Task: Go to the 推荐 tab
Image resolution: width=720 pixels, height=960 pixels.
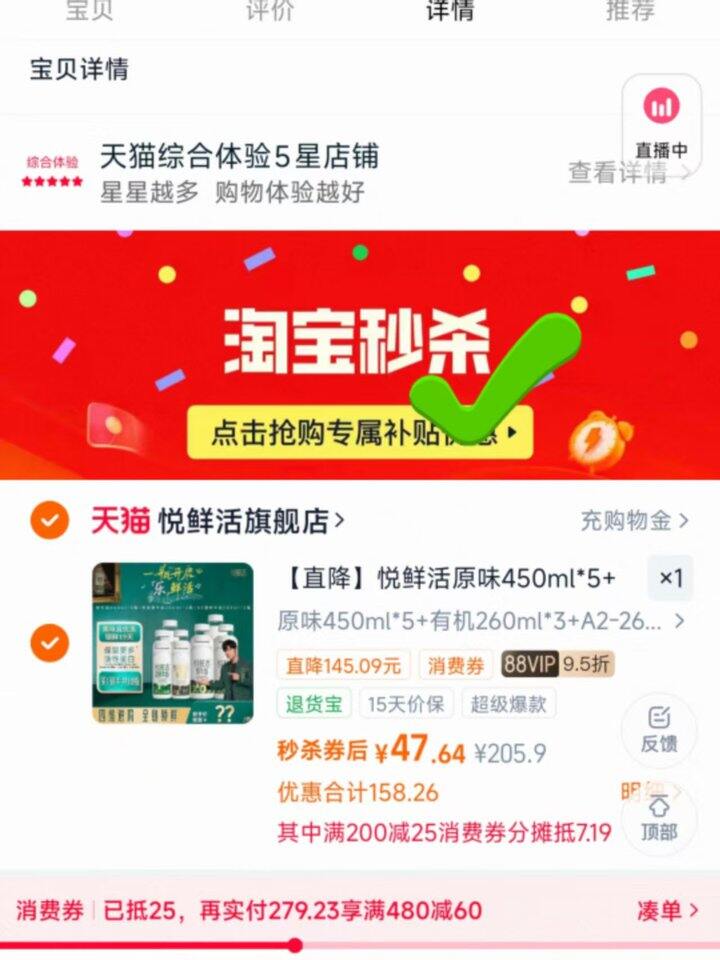Action: click(x=630, y=10)
